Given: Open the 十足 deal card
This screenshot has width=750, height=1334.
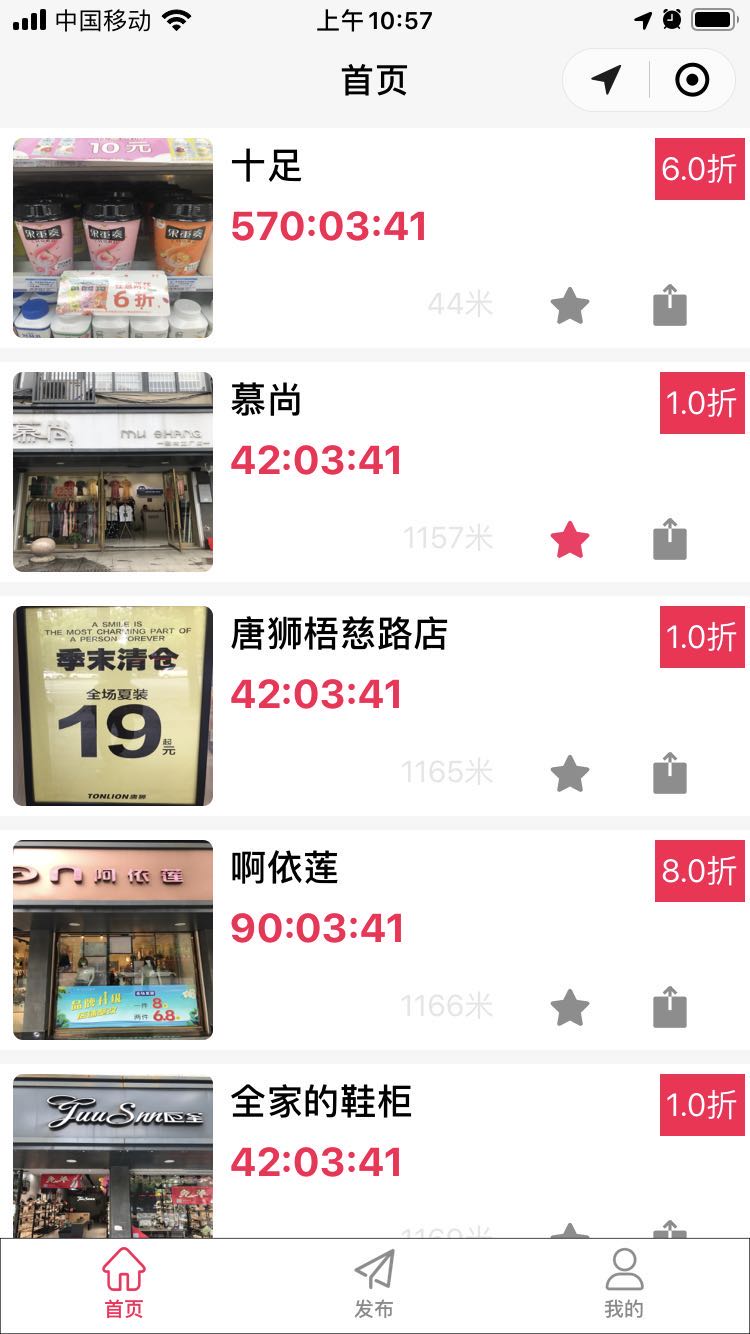Looking at the screenshot, I should (375, 238).
